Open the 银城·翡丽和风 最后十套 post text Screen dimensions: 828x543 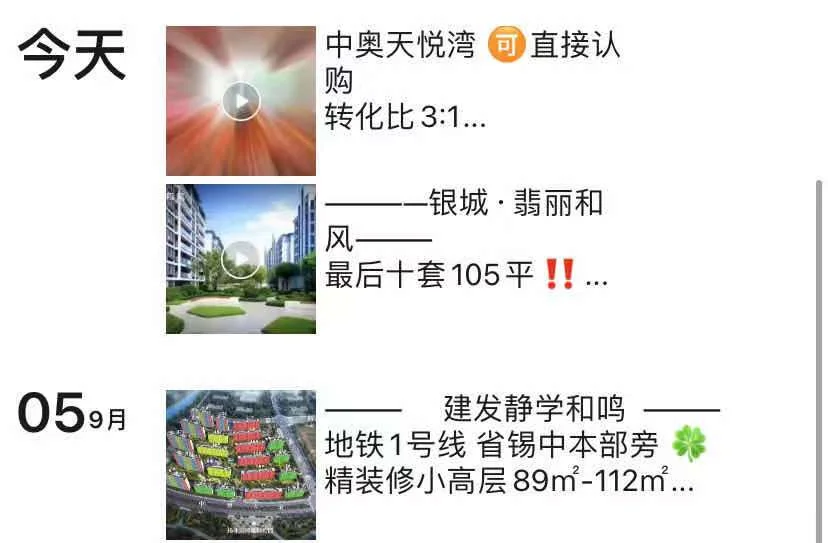466,239
